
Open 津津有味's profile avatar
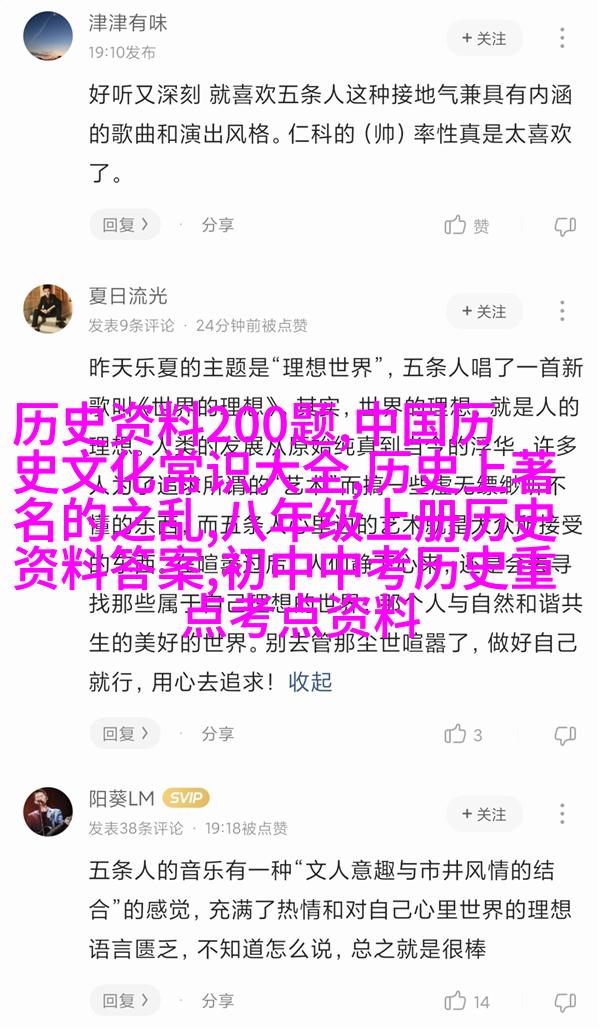(x=48, y=38)
